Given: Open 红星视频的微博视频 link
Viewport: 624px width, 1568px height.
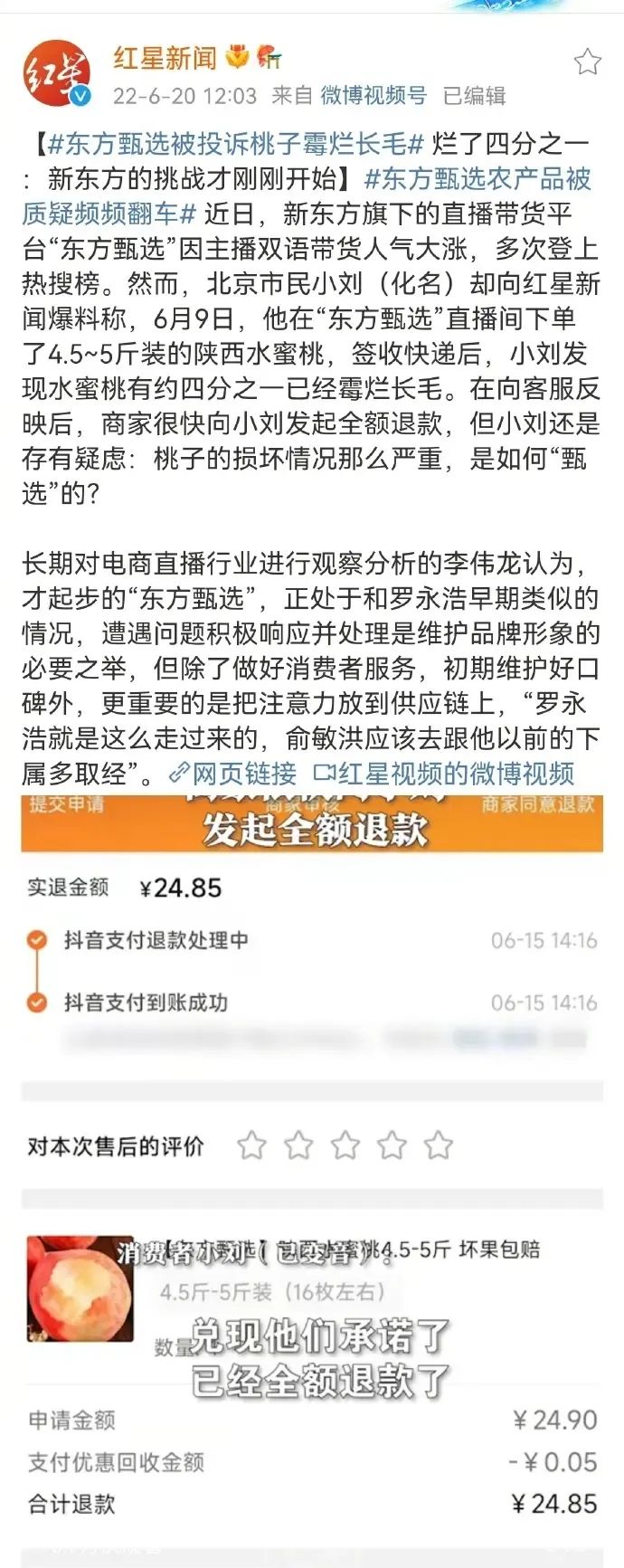Looking at the screenshot, I should (444, 774).
